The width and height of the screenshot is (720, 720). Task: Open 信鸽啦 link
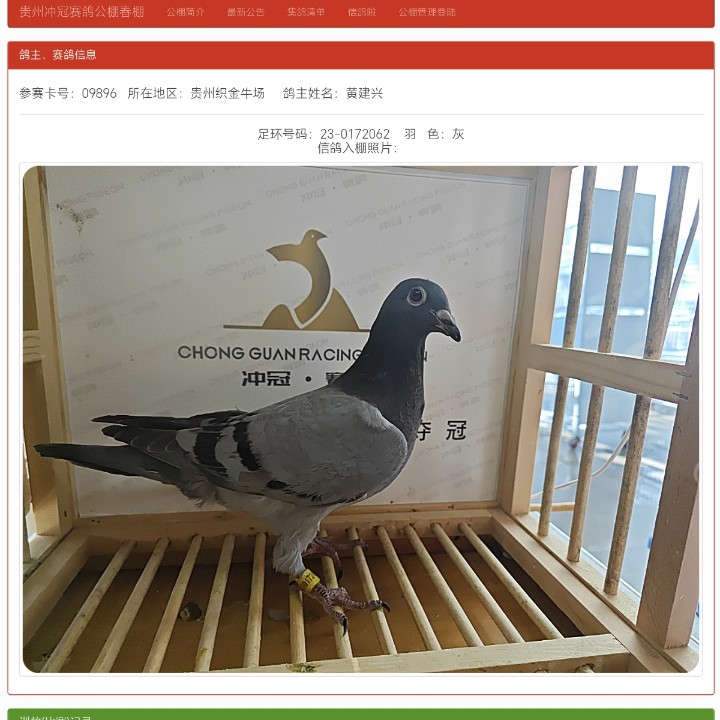361,12
